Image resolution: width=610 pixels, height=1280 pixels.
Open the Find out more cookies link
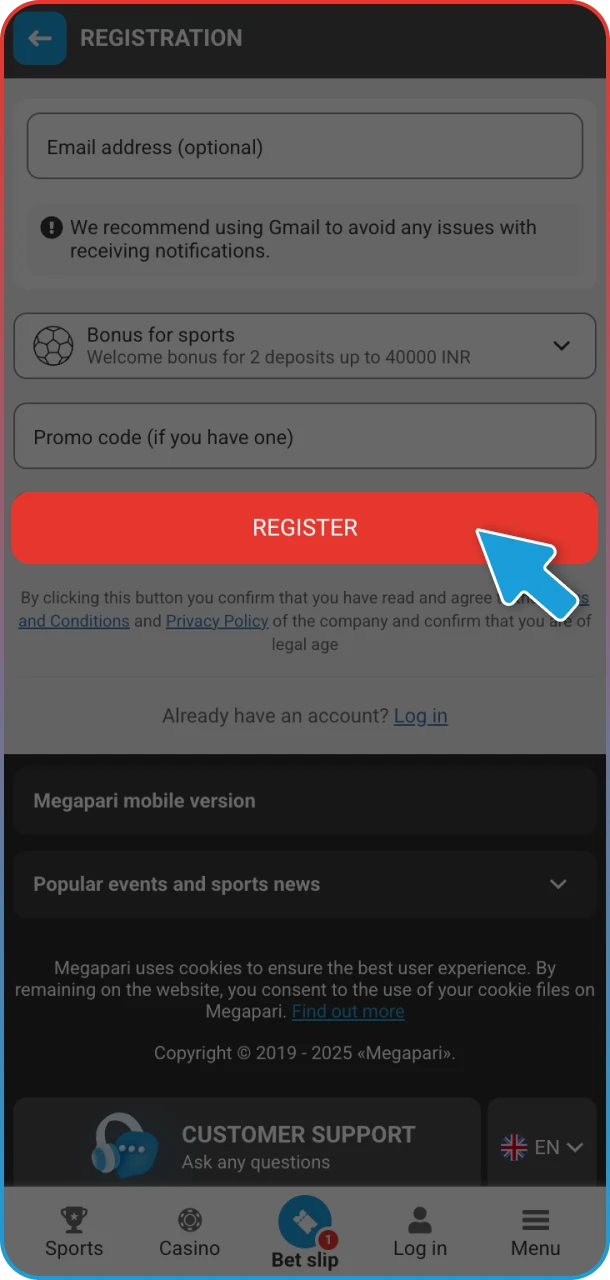coord(348,1011)
